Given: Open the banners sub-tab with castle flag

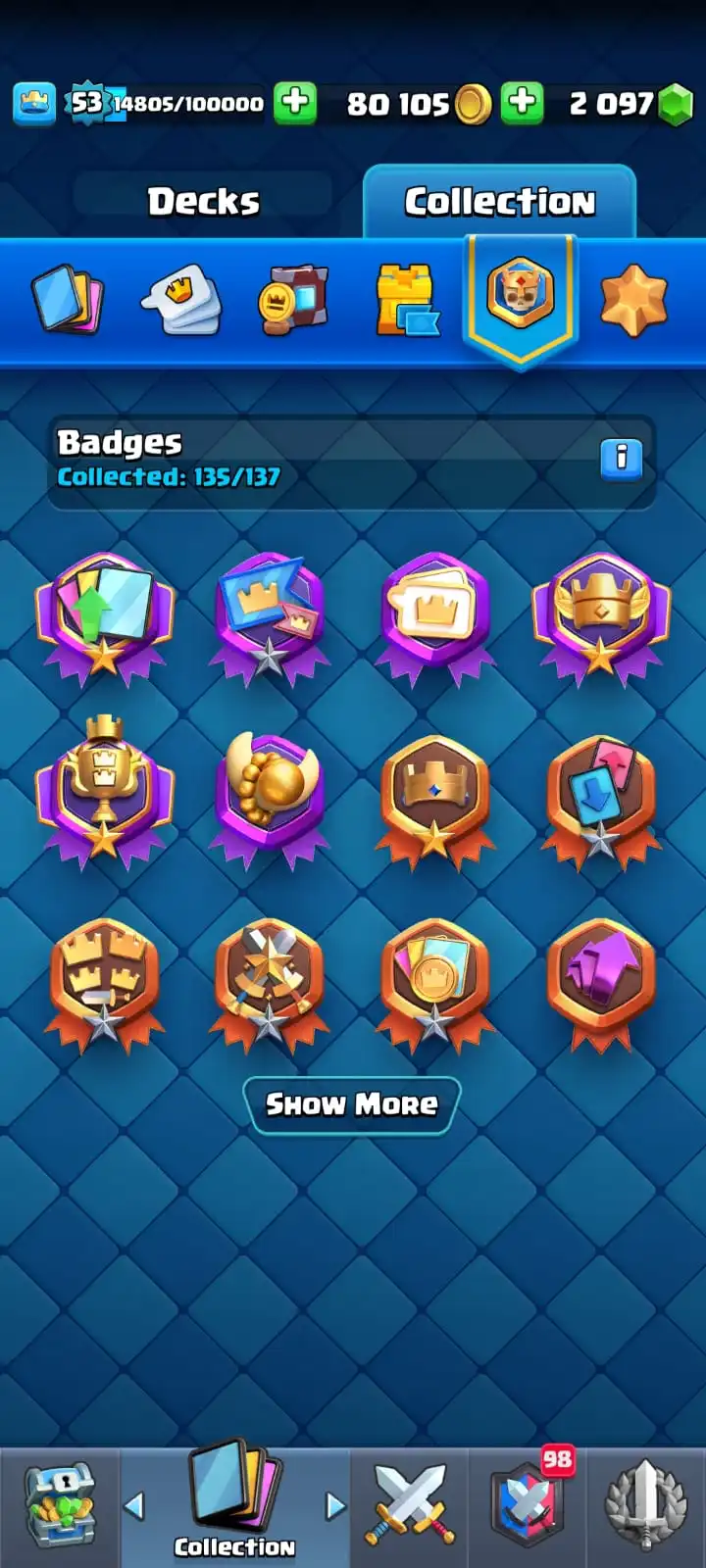Looking at the screenshot, I should coord(405,299).
